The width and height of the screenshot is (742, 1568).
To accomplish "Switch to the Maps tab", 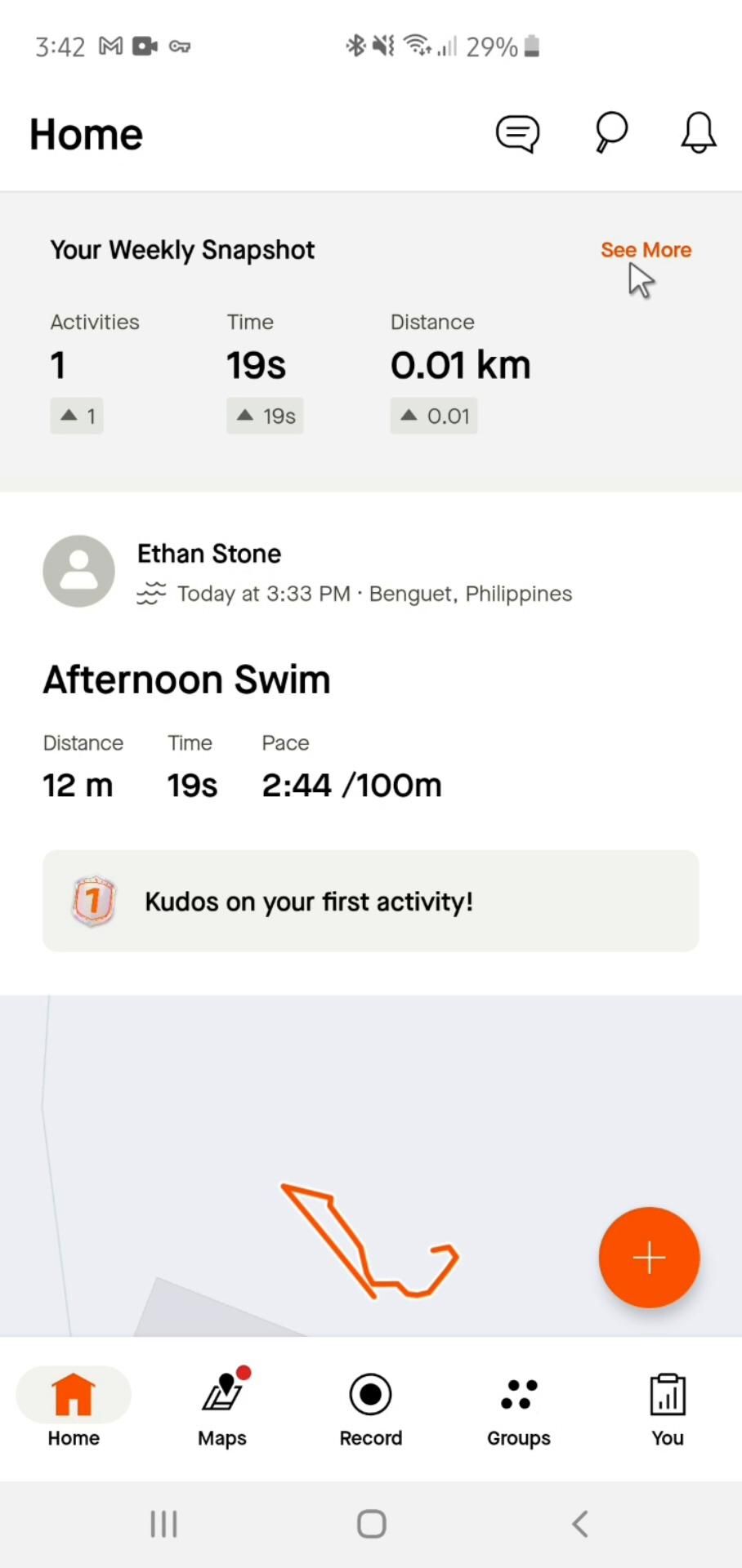I will click(x=222, y=1408).
